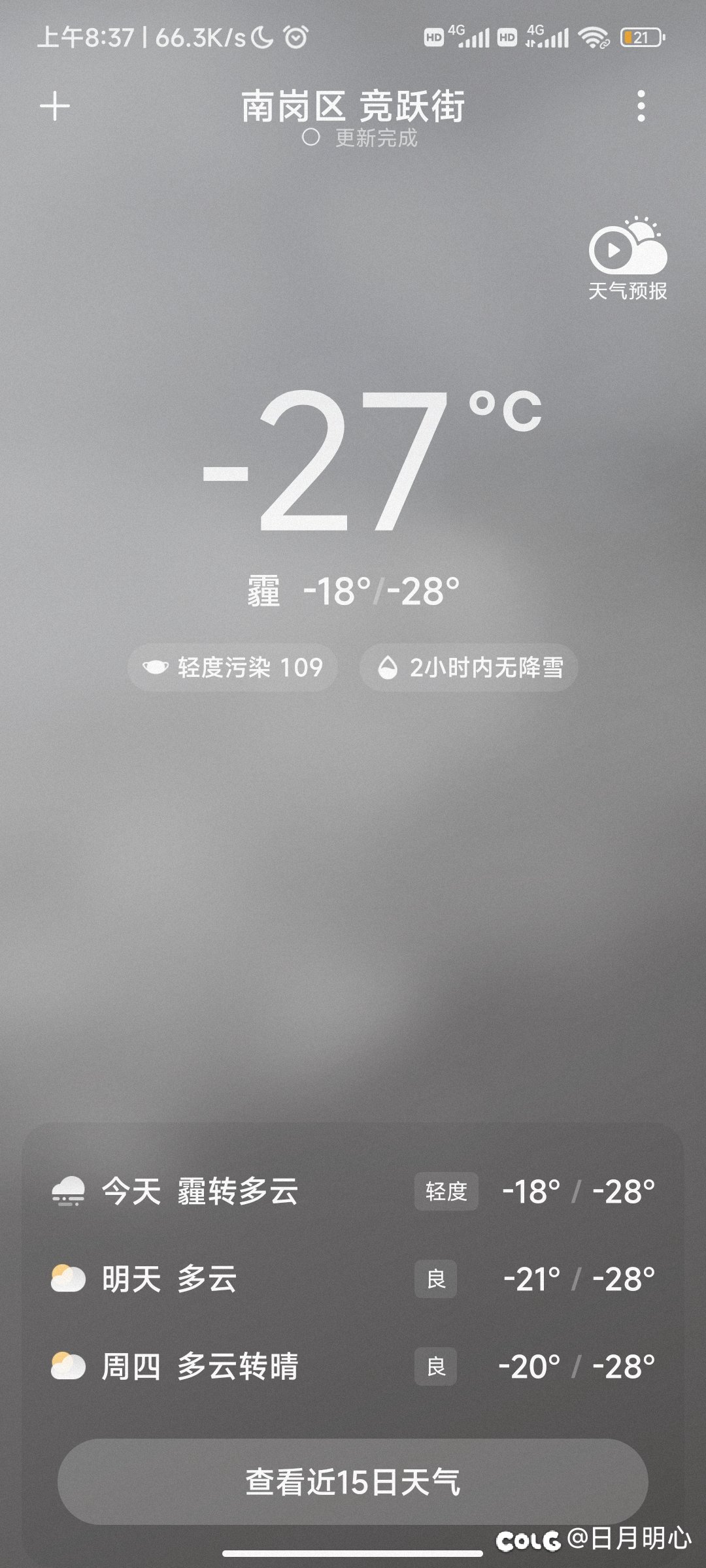Open the 周四 多云转晴 forecast row
The image size is (706, 1568).
click(x=353, y=1366)
